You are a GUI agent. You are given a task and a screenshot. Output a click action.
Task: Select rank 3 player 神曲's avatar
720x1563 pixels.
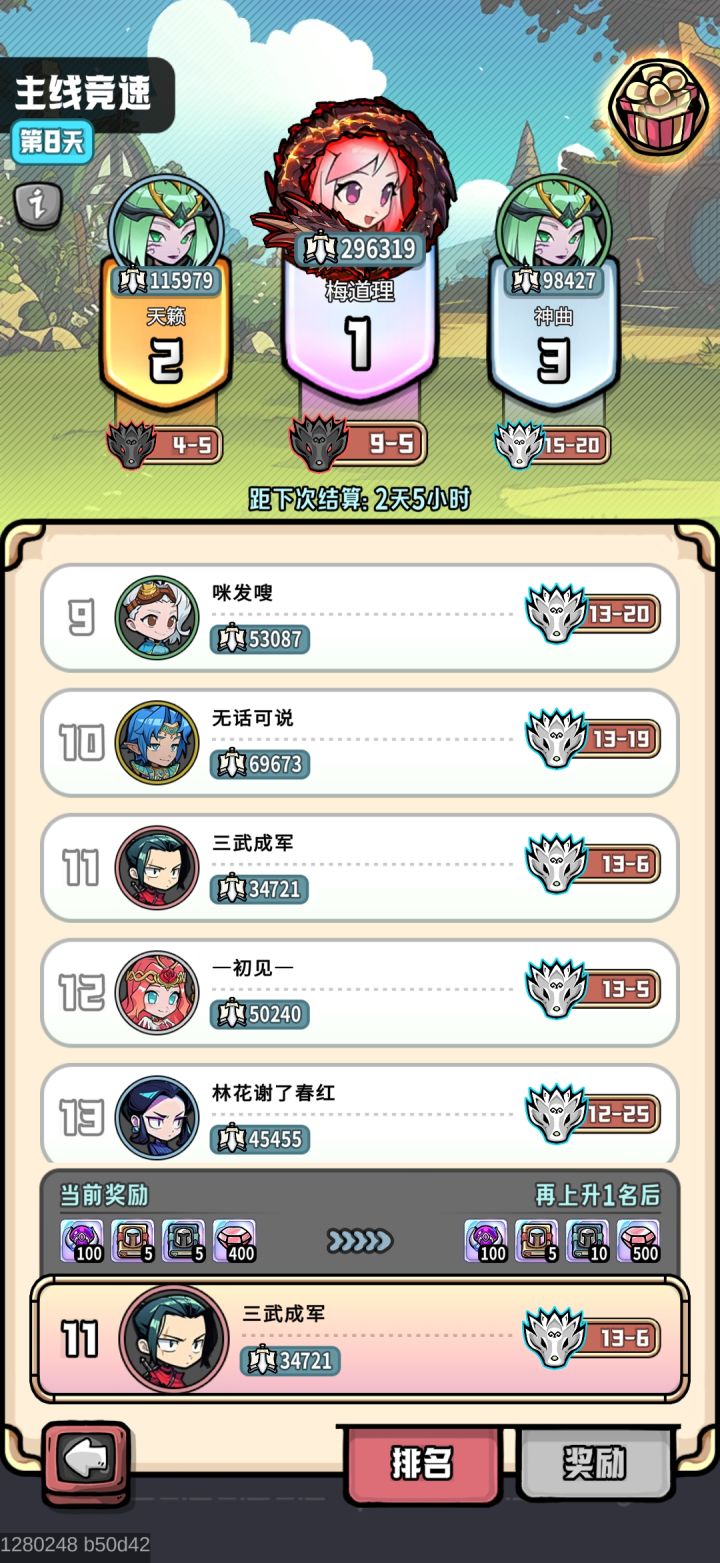(555, 225)
